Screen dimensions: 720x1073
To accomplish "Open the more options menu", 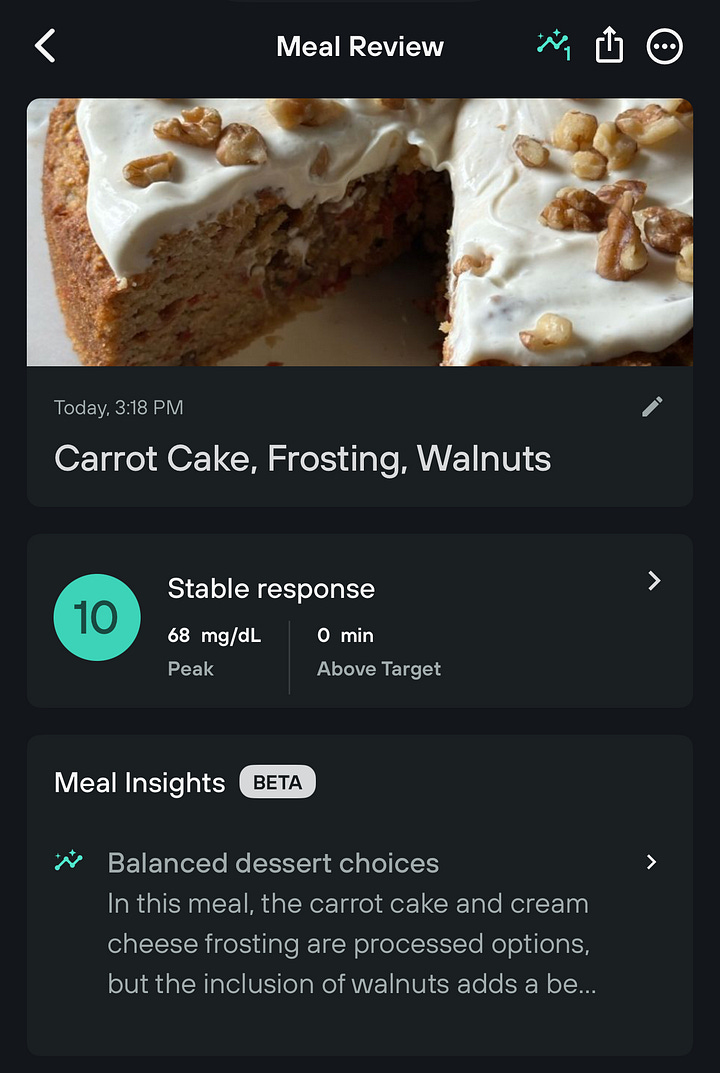I will [x=665, y=47].
